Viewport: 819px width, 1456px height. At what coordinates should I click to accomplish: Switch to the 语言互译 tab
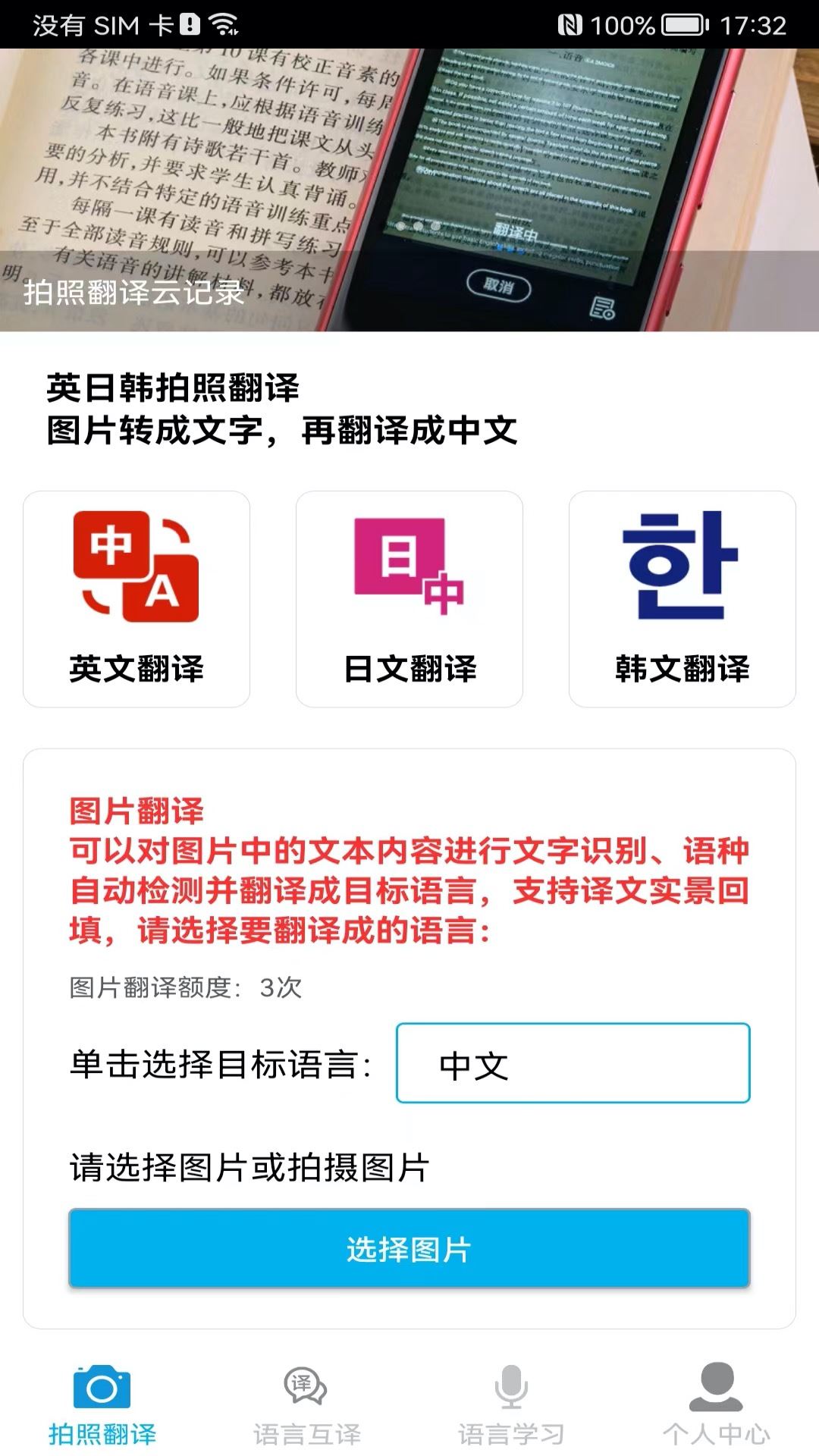307,1407
